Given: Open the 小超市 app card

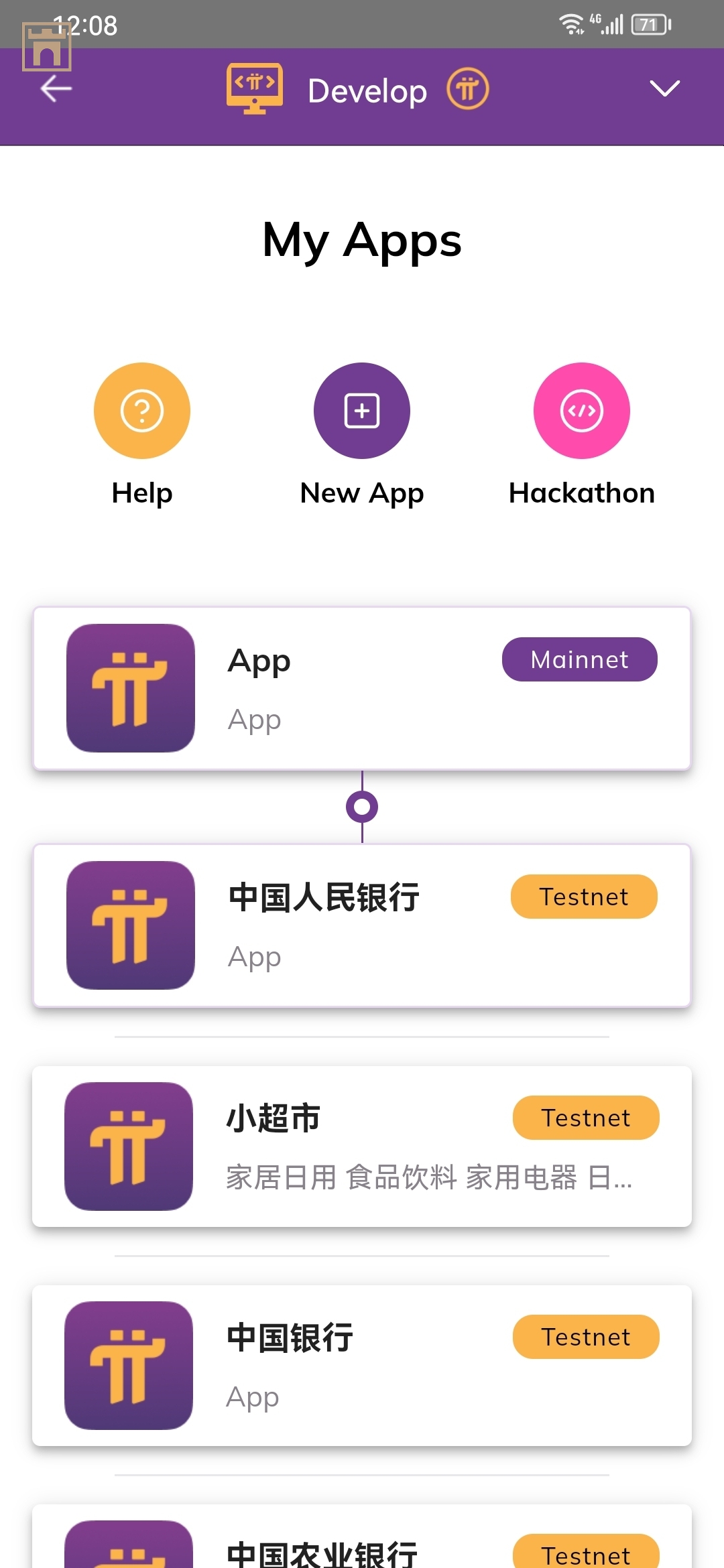Looking at the screenshot, I should pyautogui.click(x=362, y=1147).
